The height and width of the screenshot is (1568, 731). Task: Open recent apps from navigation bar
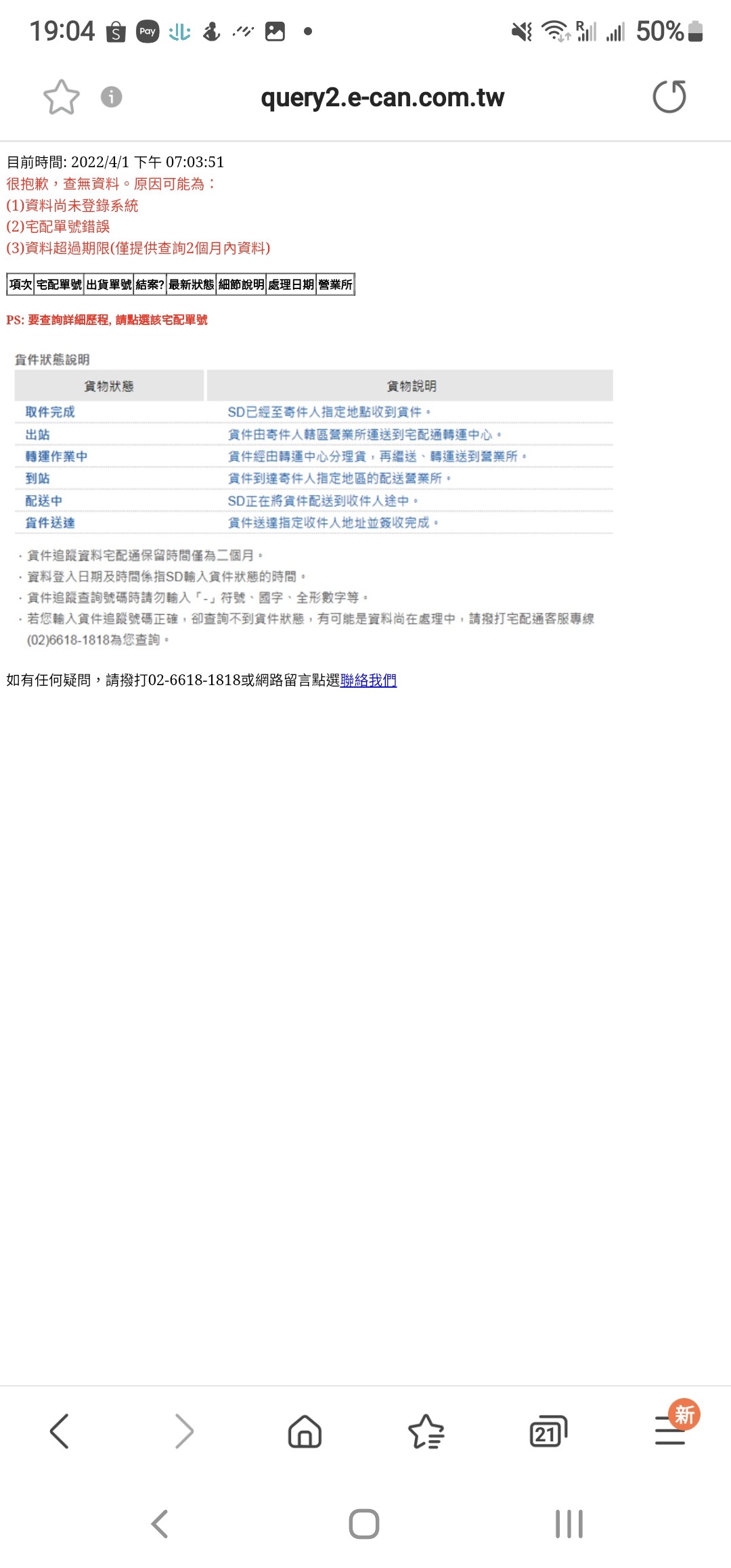pos(569,1524)
